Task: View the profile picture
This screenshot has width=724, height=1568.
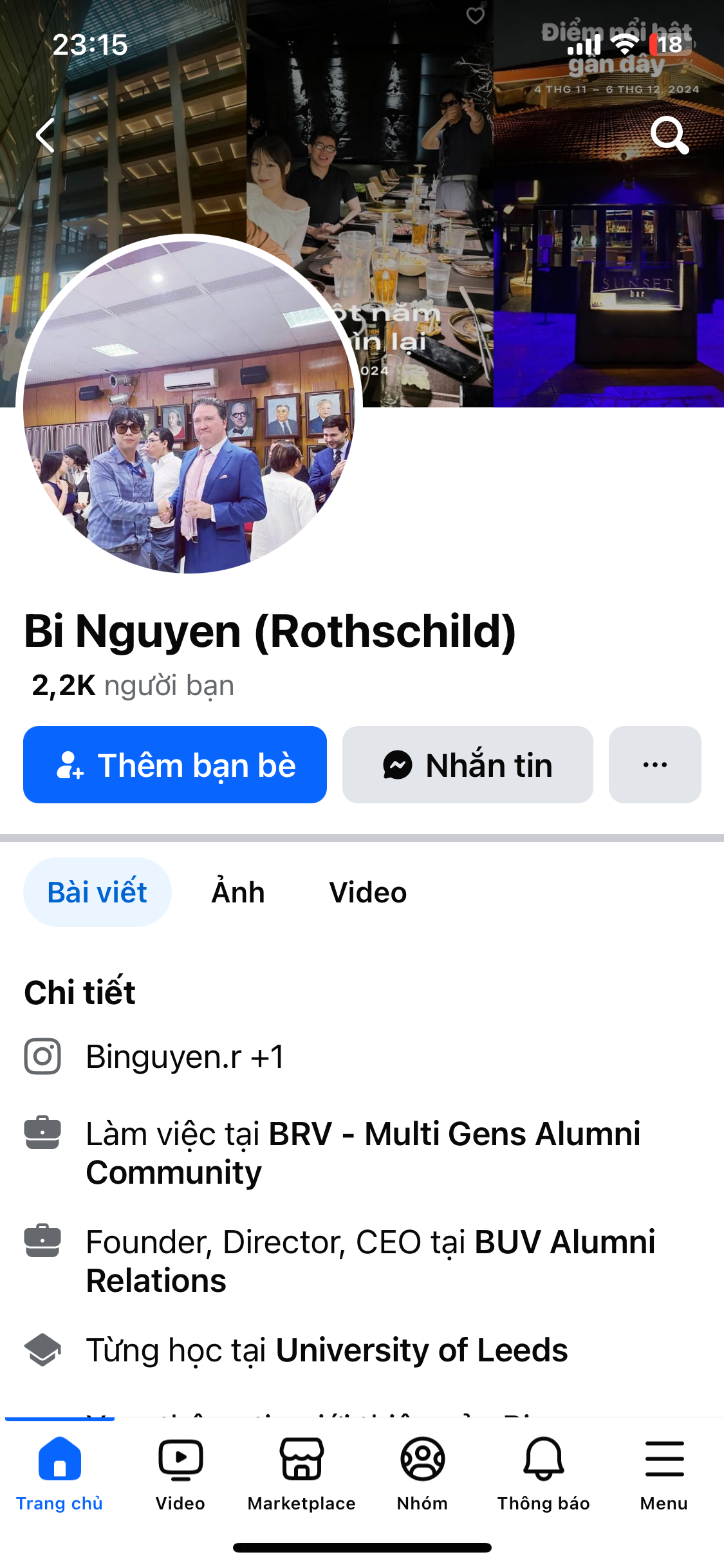Action: [189, 407]
